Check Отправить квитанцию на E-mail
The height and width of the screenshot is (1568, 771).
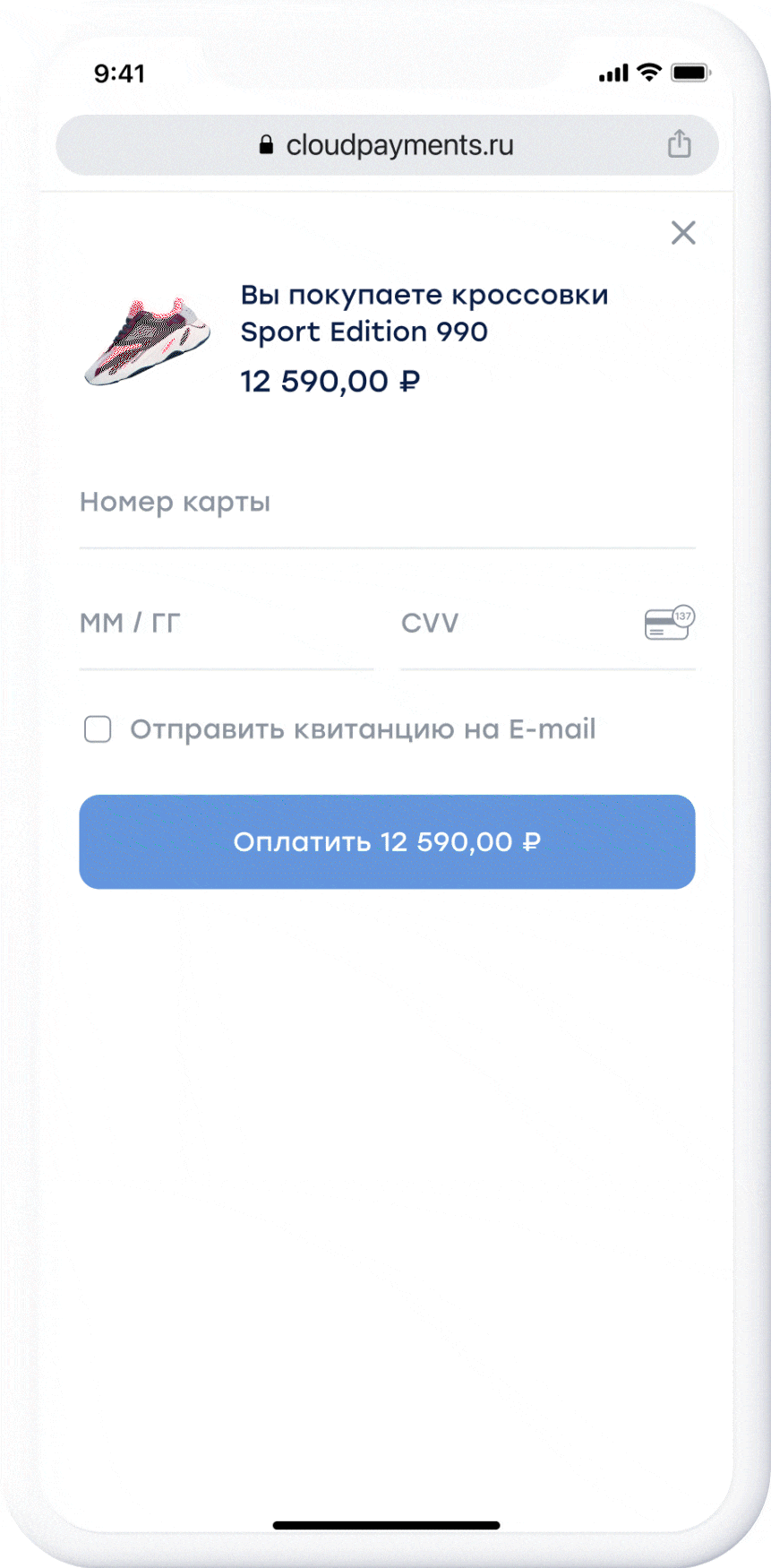click(x=98, y=729)
